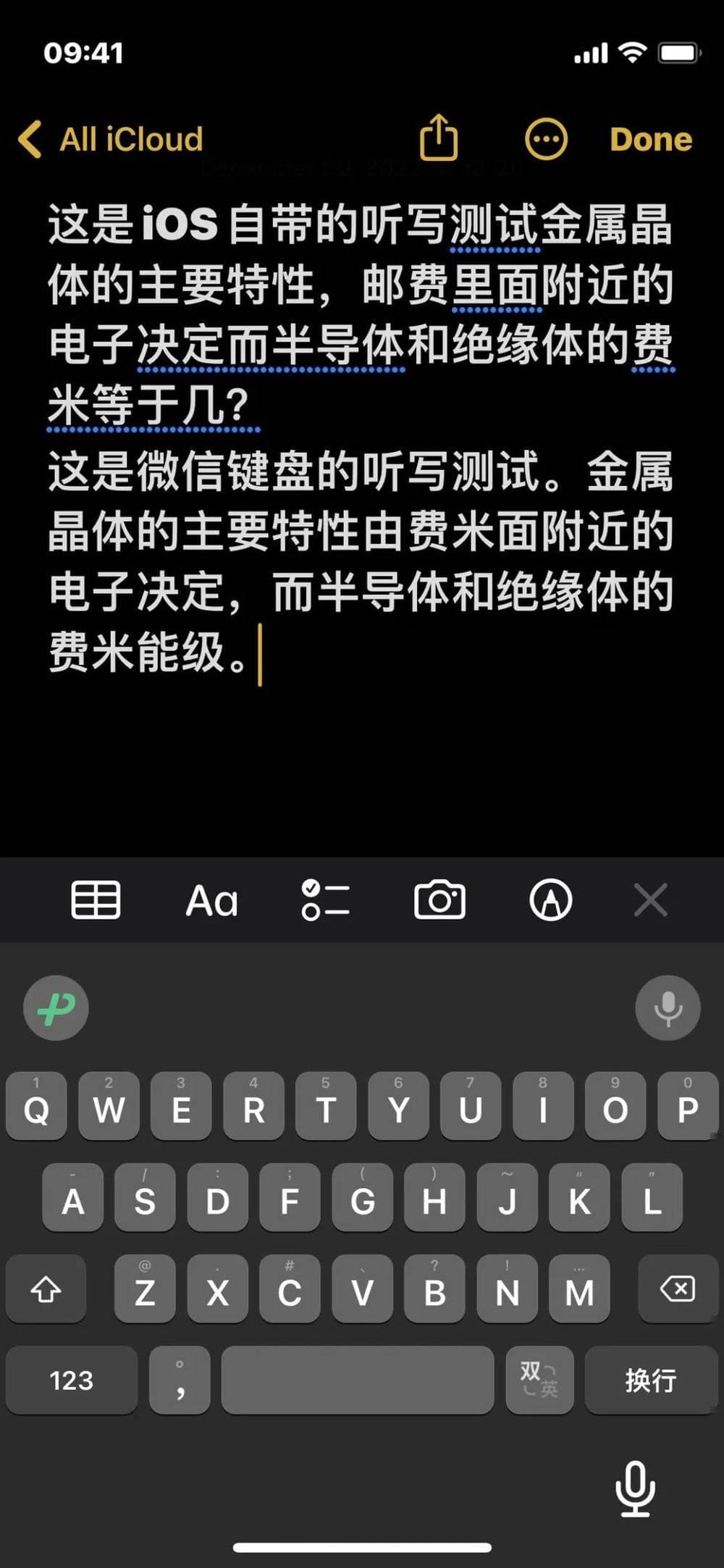
Task: Switch to the 123 number keyboard
Action: click(72, 1380)
